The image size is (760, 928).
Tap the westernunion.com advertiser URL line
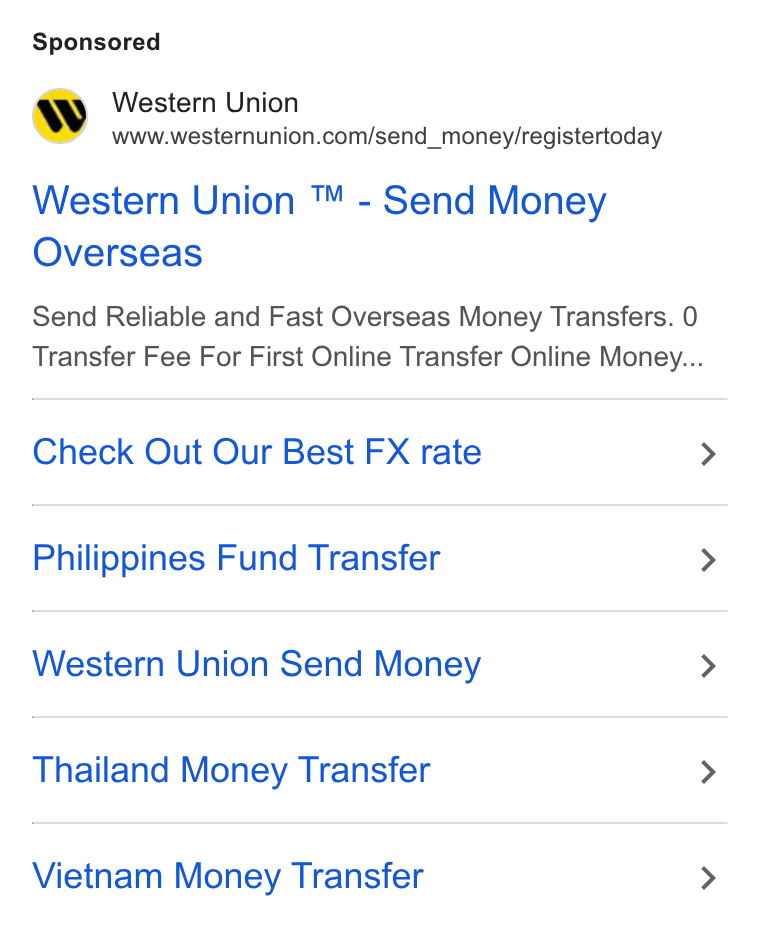pyautogui.click(x=387, y=136)
